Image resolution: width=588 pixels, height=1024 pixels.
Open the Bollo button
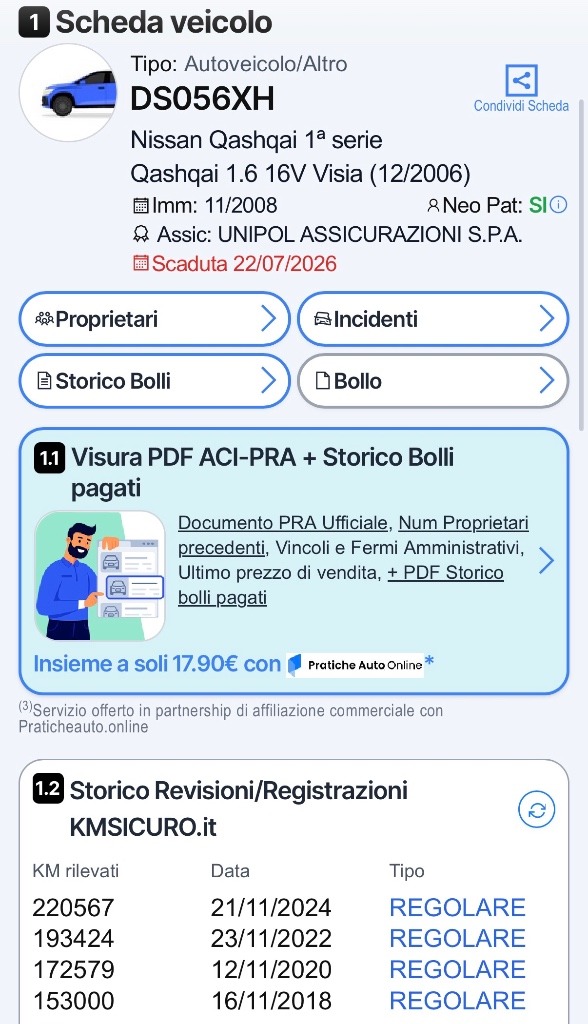point(433,381)
